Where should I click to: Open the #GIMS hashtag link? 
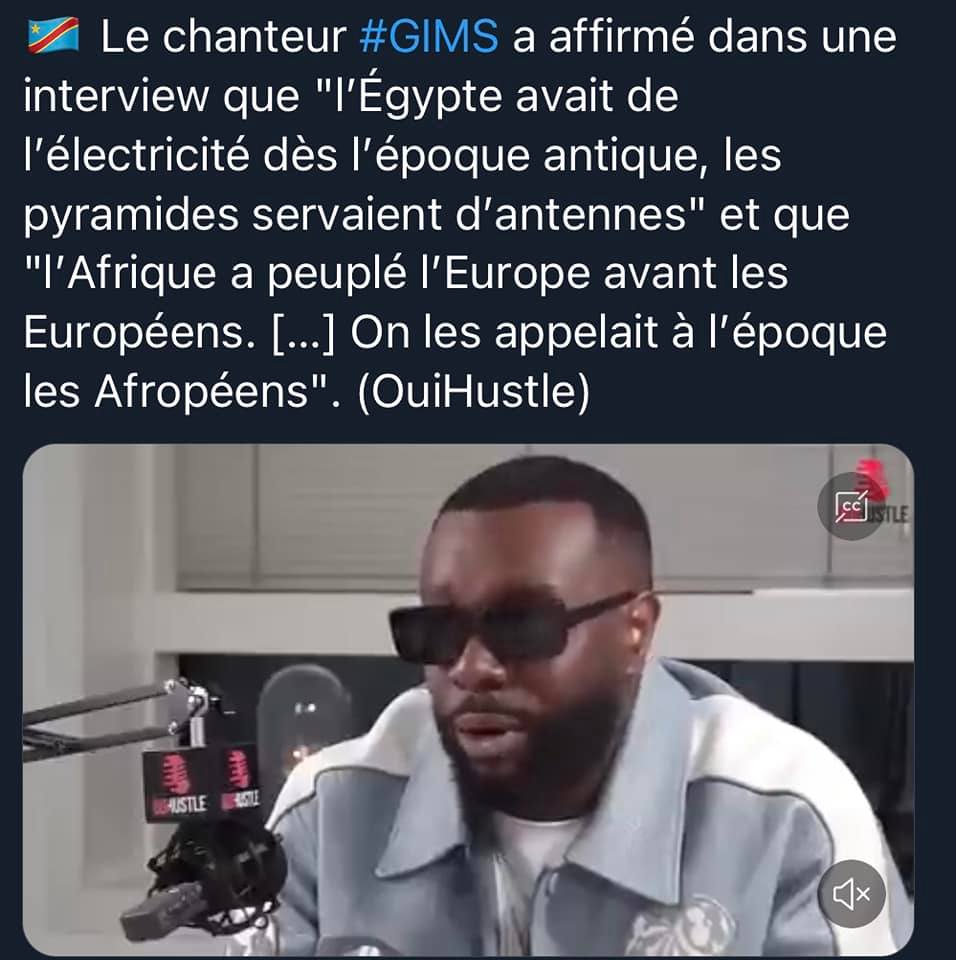[x=428, y=38]
